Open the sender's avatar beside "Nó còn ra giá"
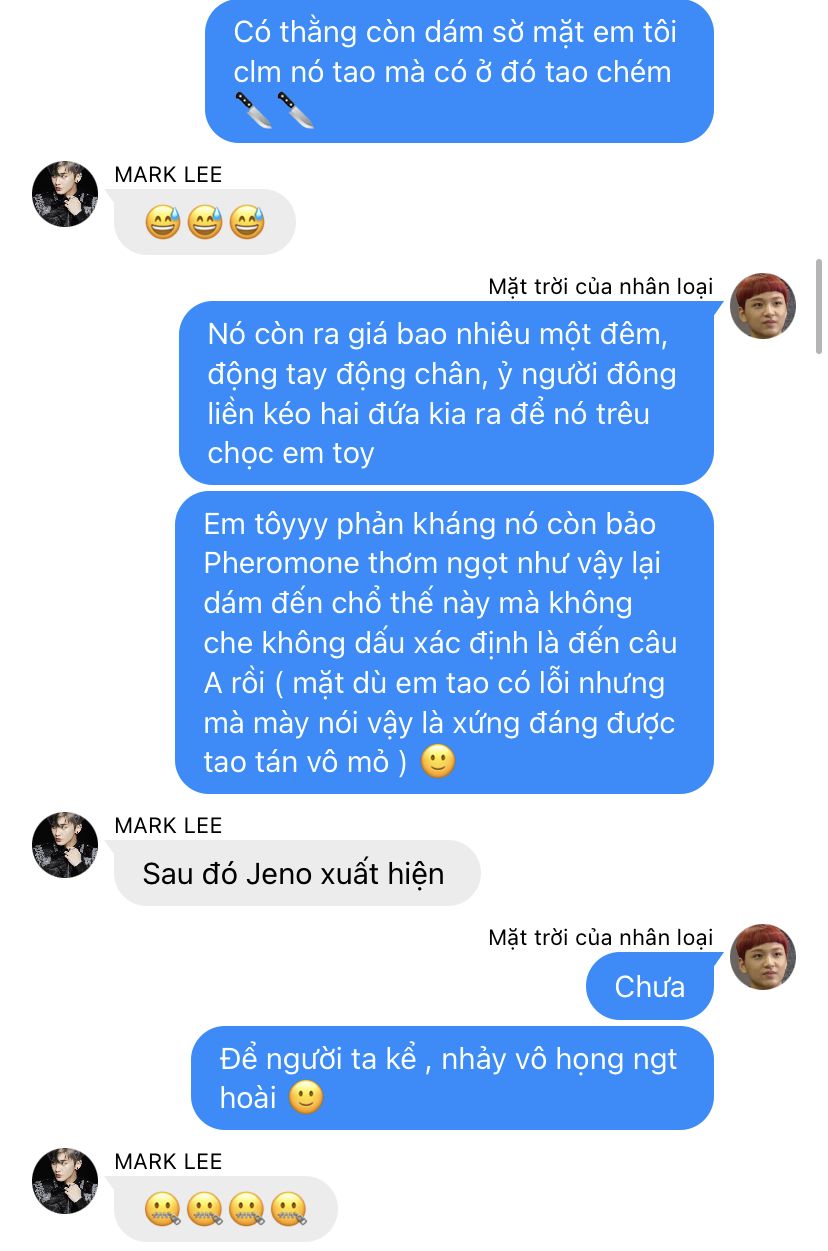This screenshot has height=1251, width=828. click(x=763, y=306)
